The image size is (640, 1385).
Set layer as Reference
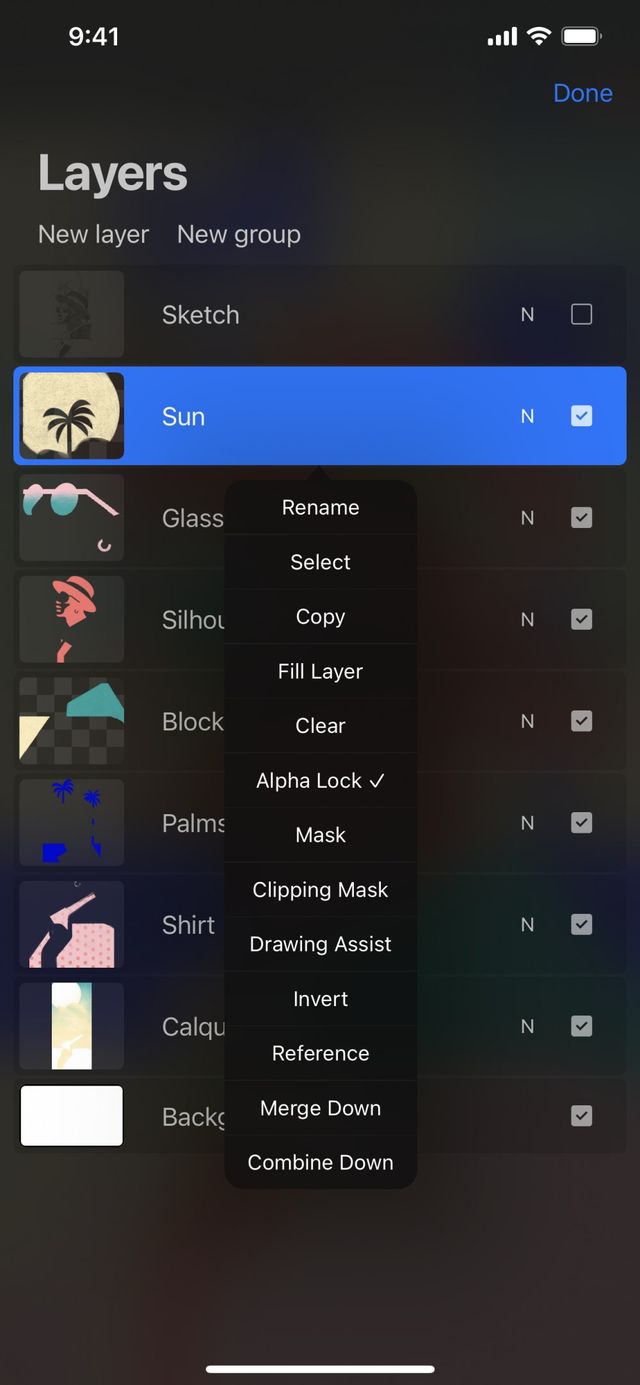(x=320, y=1053)
